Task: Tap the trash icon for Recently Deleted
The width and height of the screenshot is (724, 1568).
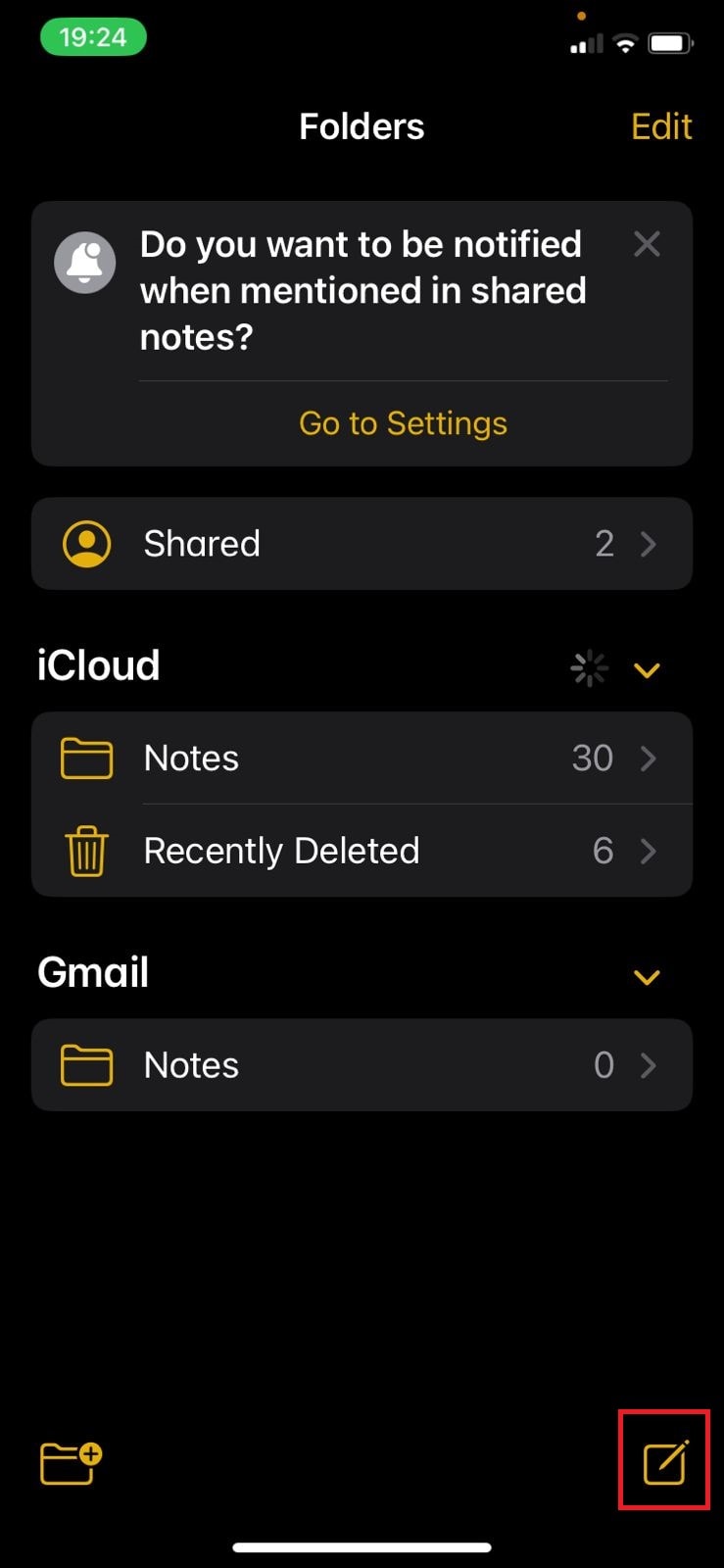Action: pos(86,851)
